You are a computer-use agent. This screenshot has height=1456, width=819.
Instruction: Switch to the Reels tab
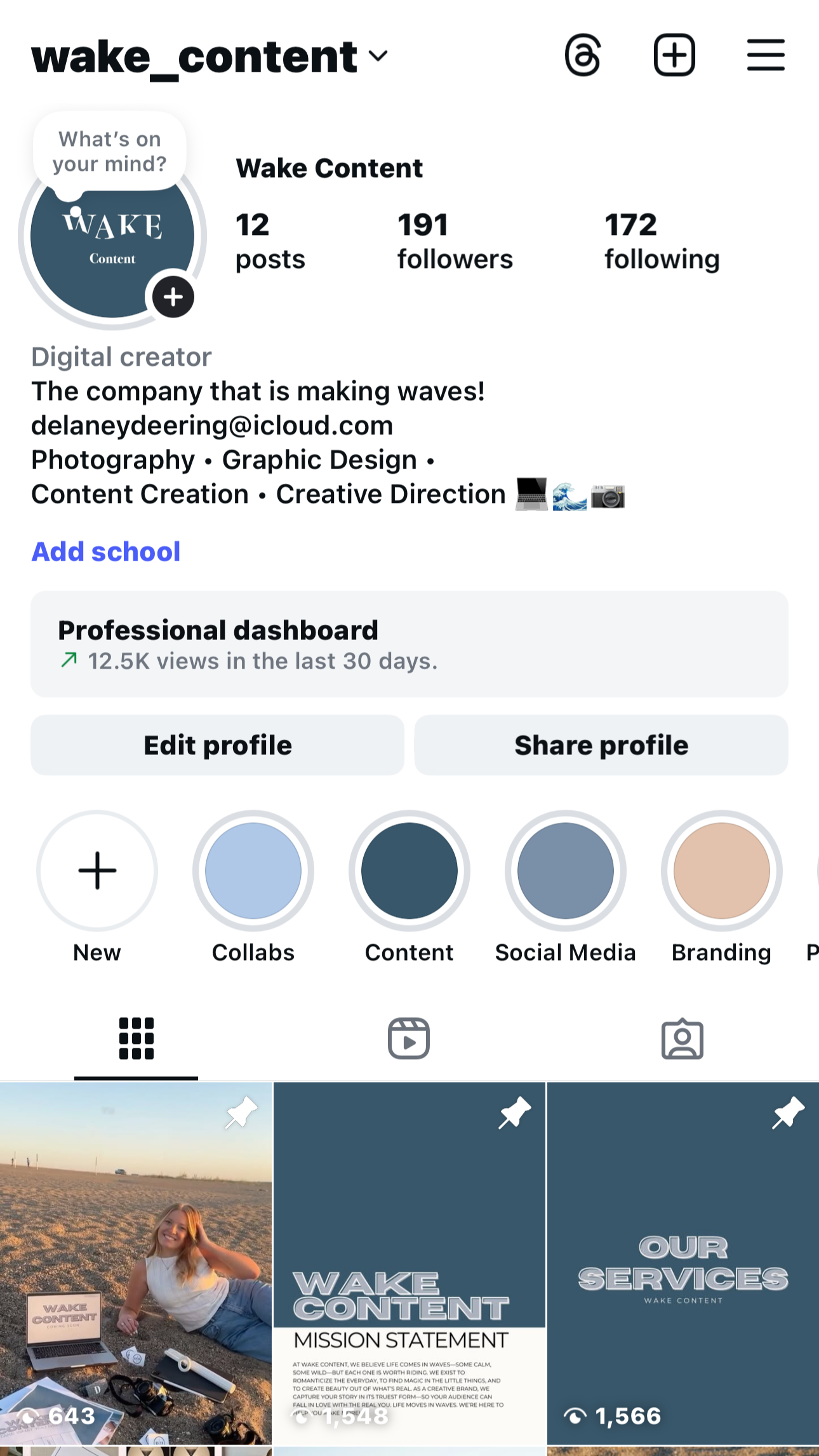(x=409, y=1039)
